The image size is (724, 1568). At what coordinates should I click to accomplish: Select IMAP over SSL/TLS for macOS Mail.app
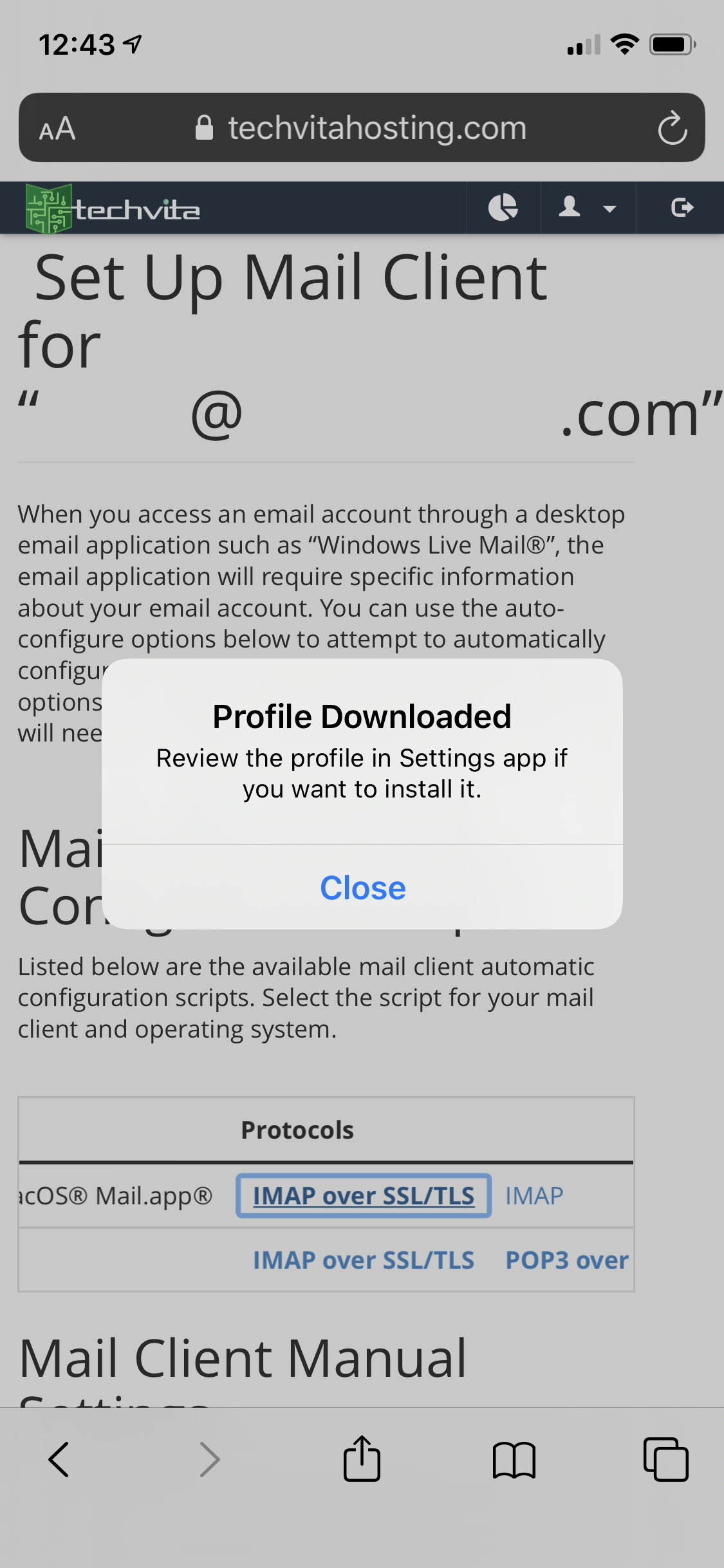pyautogui.click(x=364, y=1195)
